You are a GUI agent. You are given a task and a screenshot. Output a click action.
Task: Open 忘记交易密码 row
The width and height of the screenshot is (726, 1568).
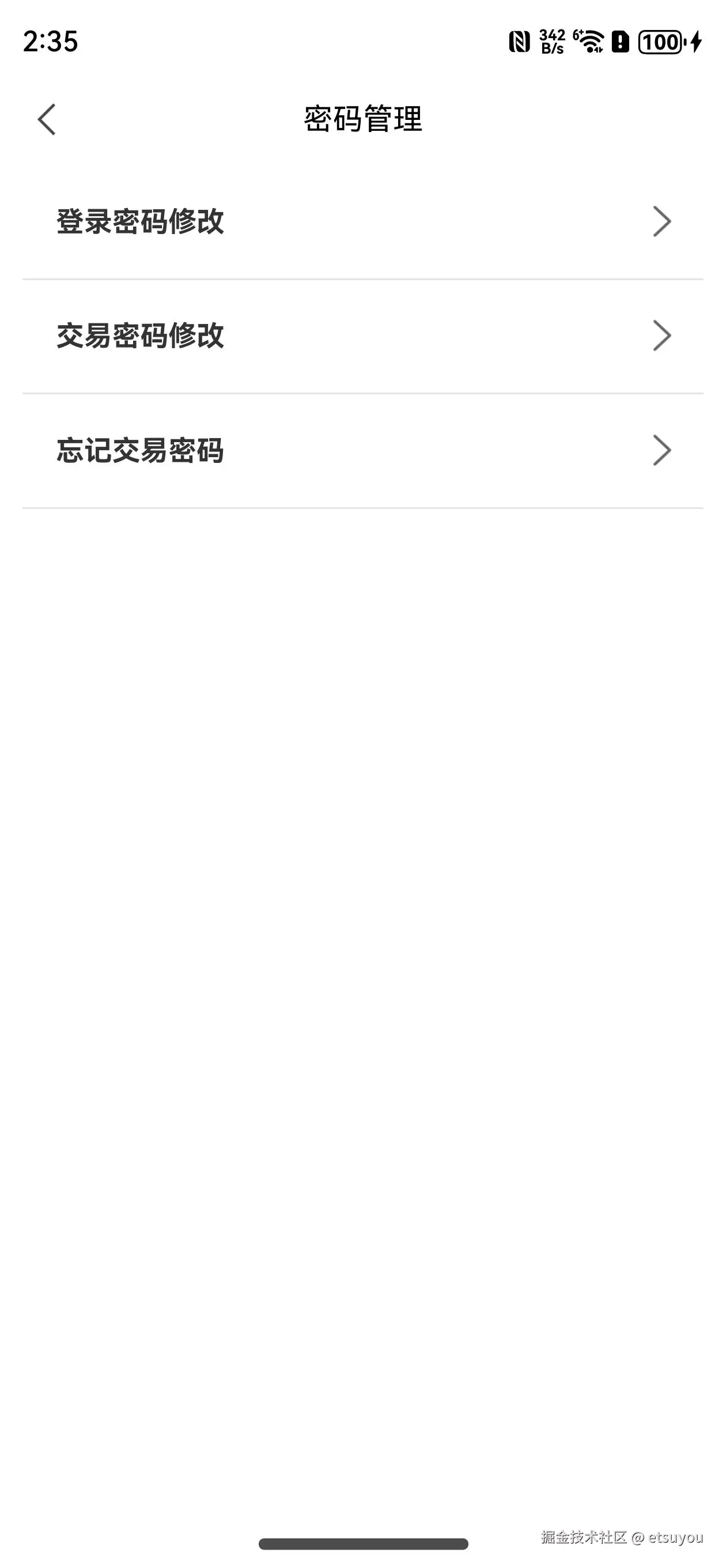pyautogui.click(x=362, y=450)
